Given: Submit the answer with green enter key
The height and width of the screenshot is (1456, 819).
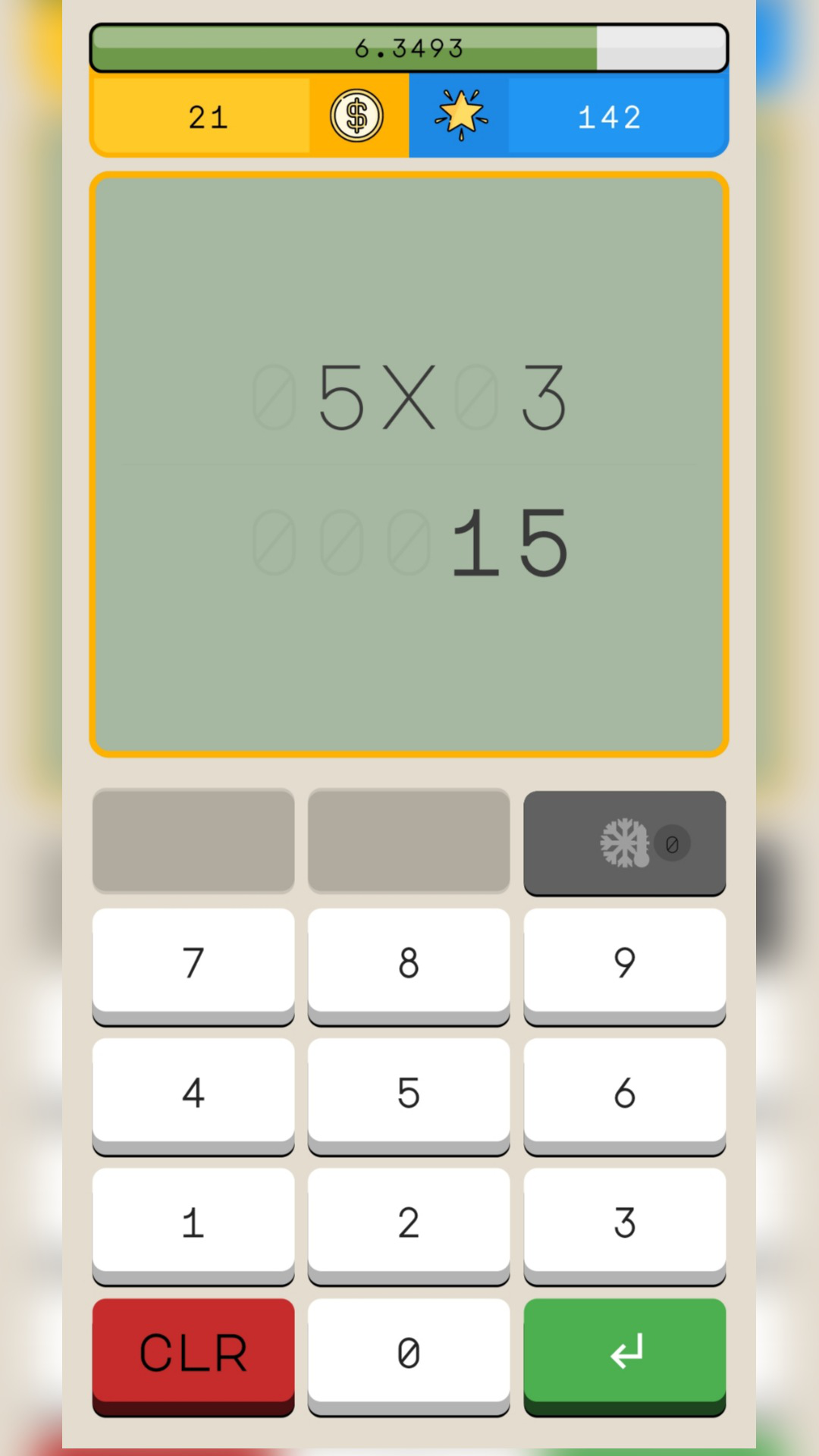Looking at the screenshot, I should (x=624, y=1352).
